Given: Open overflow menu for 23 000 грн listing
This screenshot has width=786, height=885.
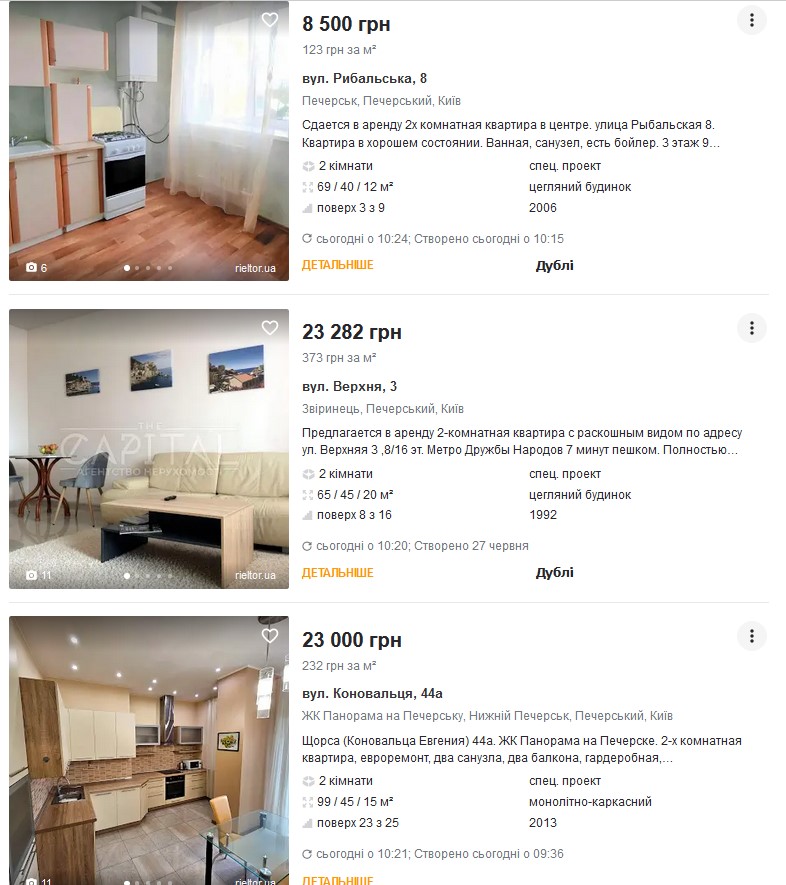Looking at the screenshot, I should [751, 636].
